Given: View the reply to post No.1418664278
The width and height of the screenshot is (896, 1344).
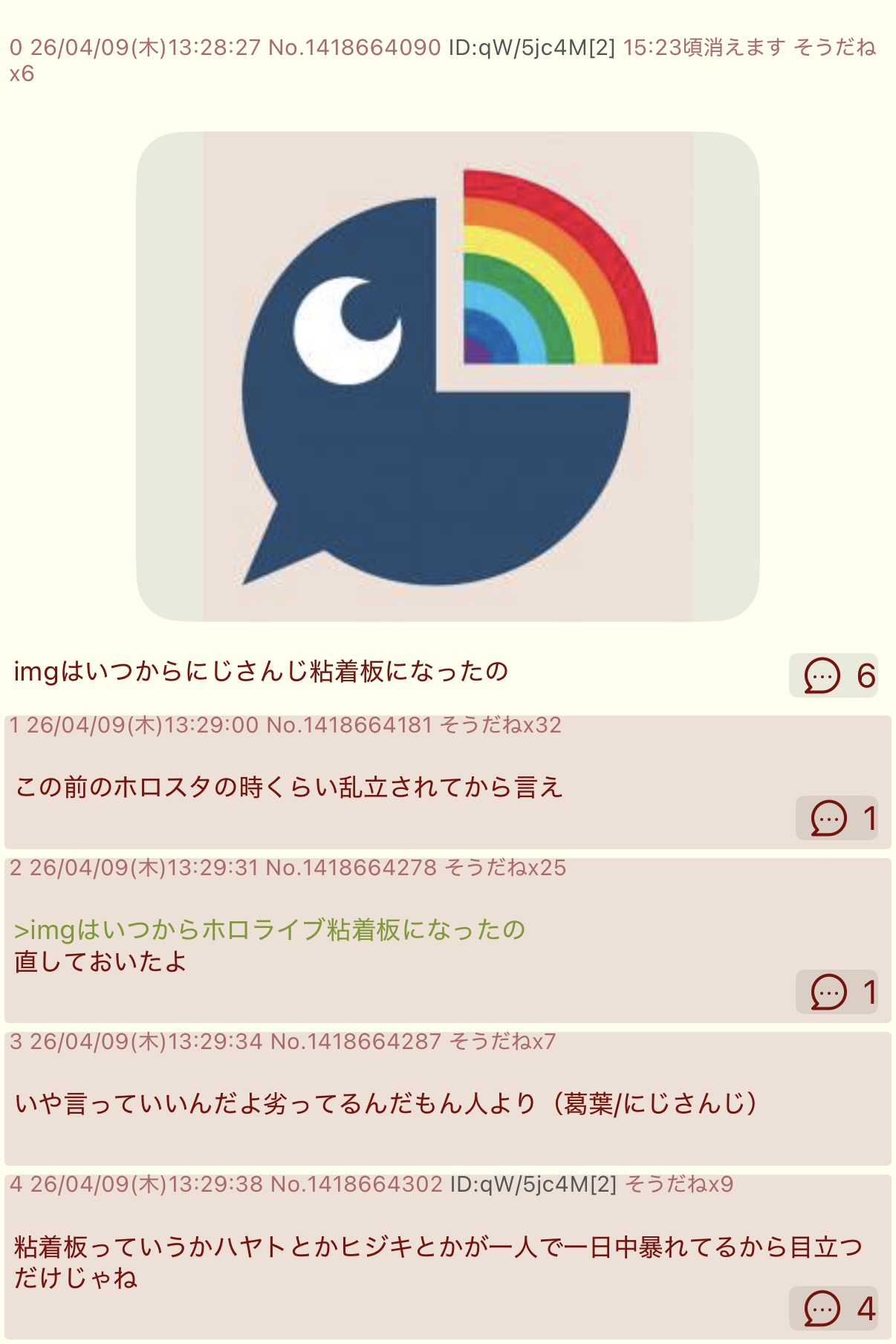Looking at the screenshot, I should (837, 992).
